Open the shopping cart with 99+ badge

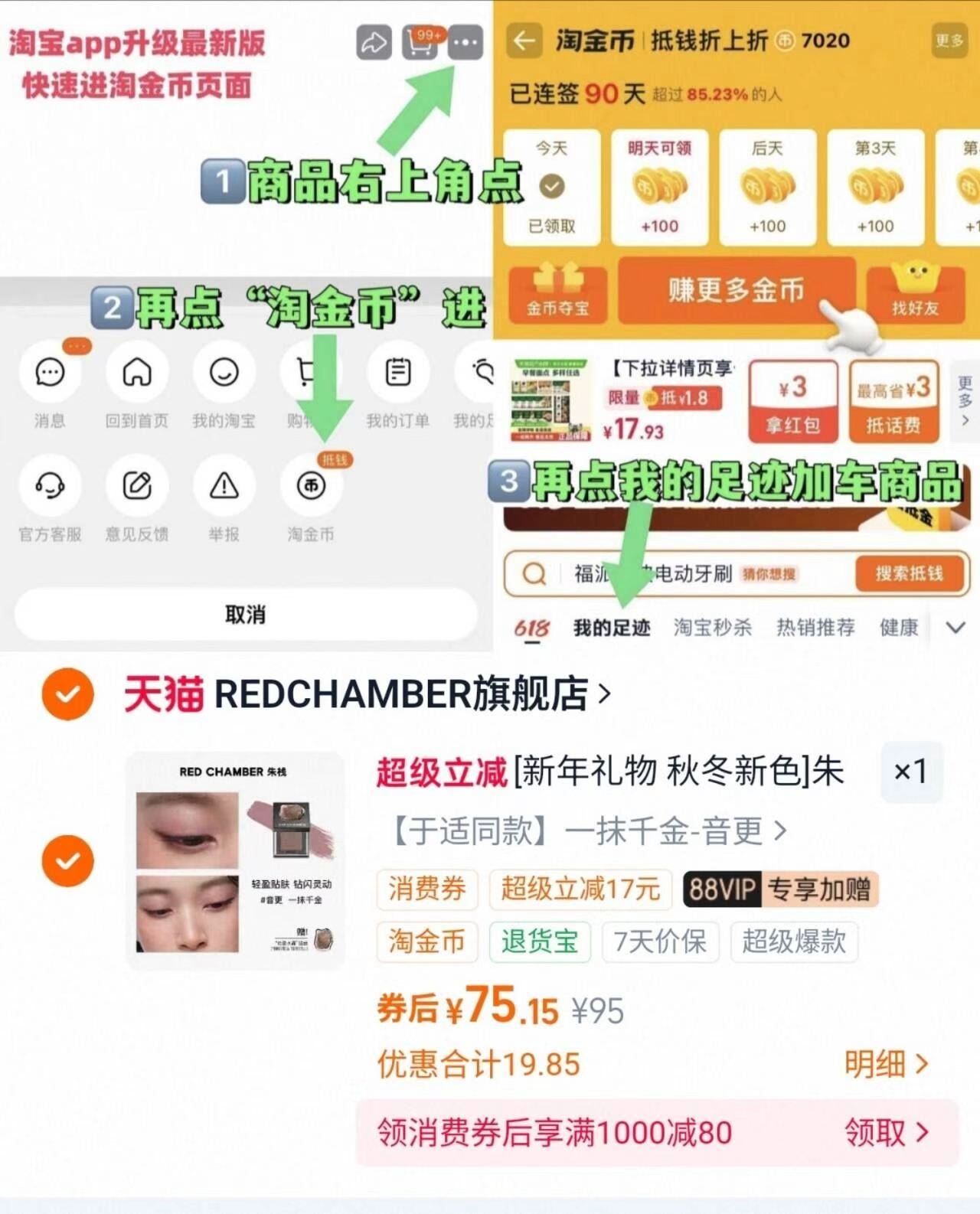tap(417, 42)
